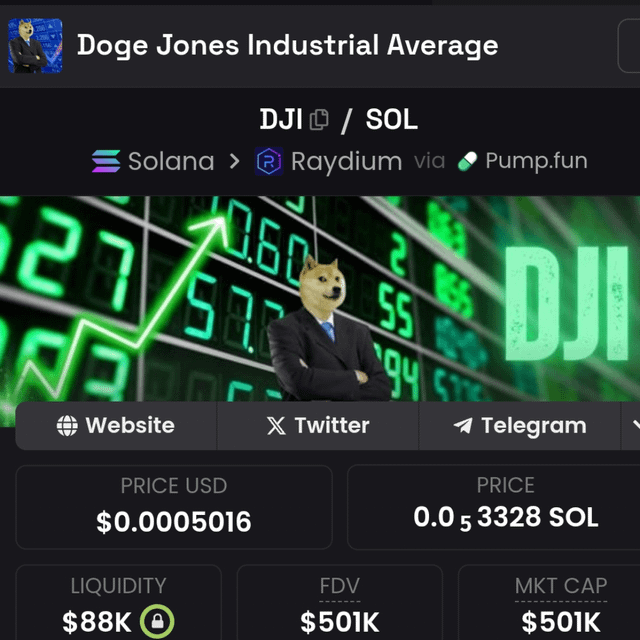Tap the liquidity lock icon
The height and width of the screenshot is (640, 640).
pyautogui.click(x=157, y=622)
